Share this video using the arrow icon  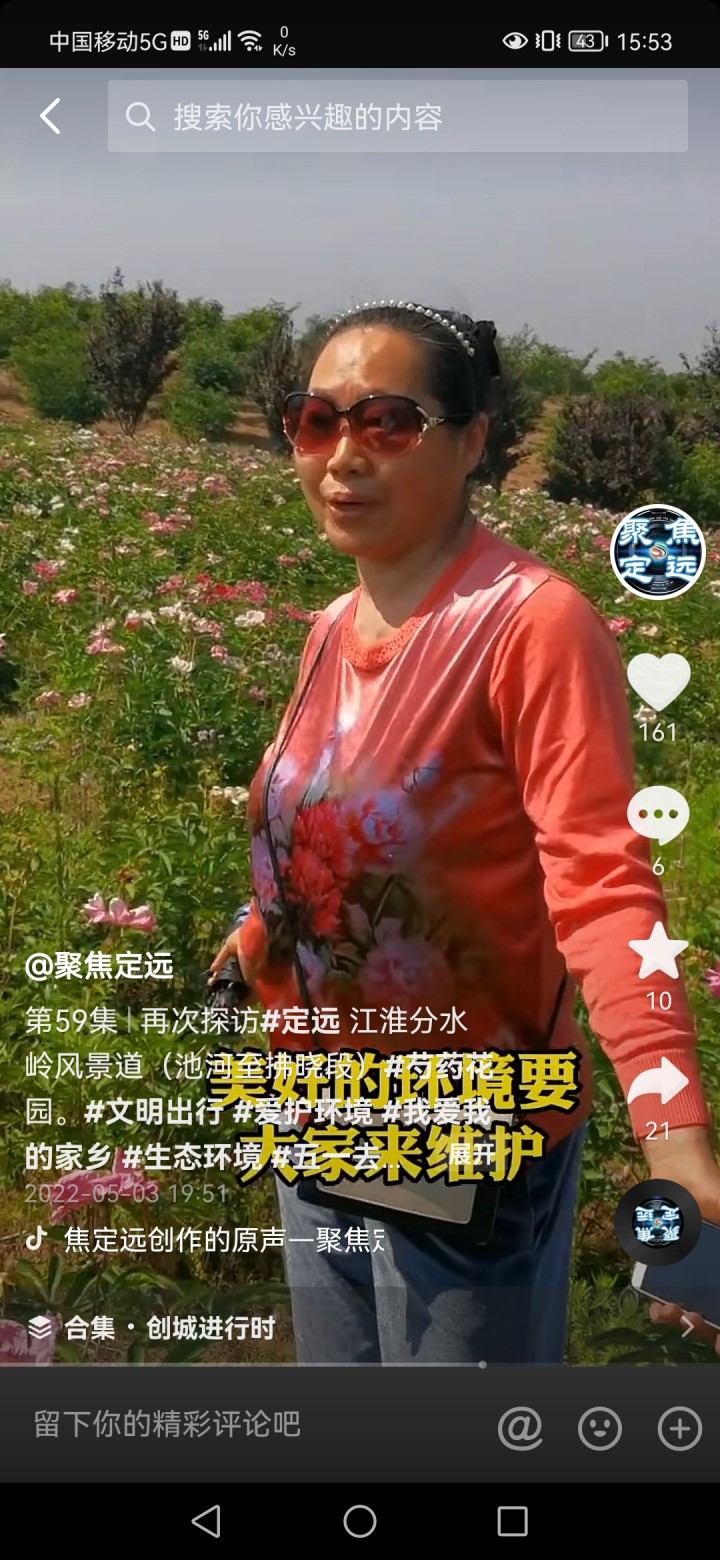(658, 1084)
